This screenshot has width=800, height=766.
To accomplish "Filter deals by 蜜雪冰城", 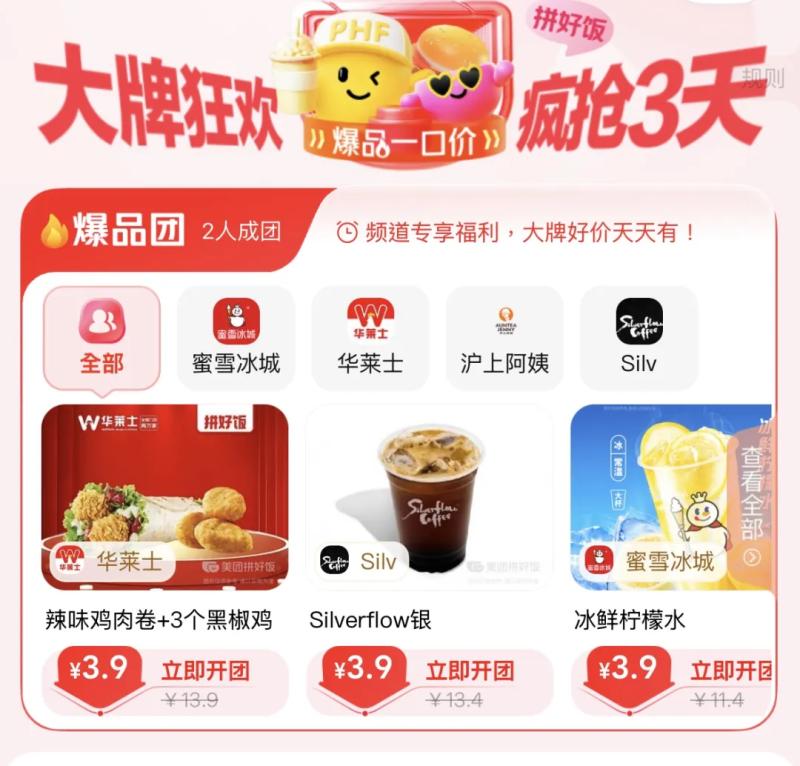I will pos(236,338).
